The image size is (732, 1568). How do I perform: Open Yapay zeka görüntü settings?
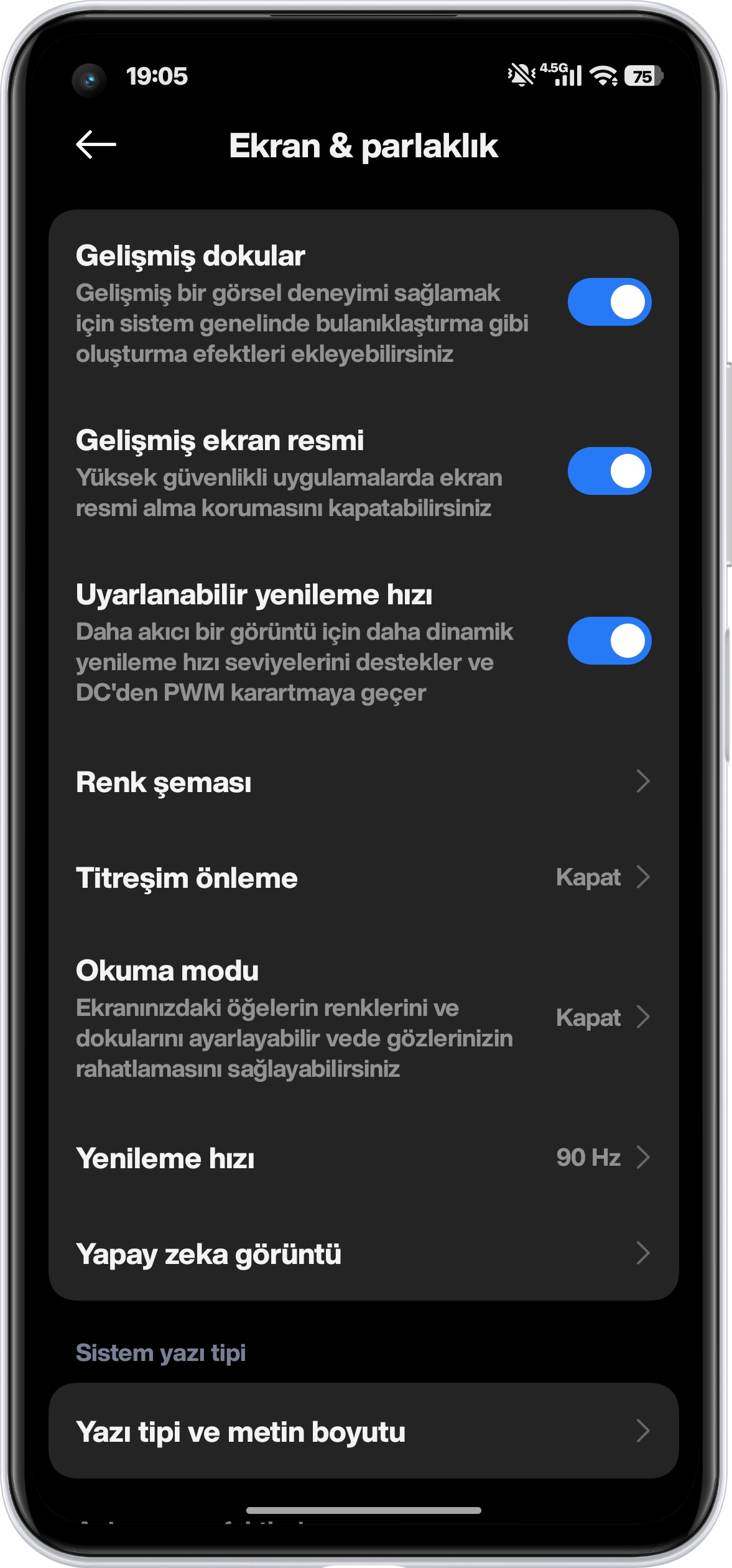363,1254
